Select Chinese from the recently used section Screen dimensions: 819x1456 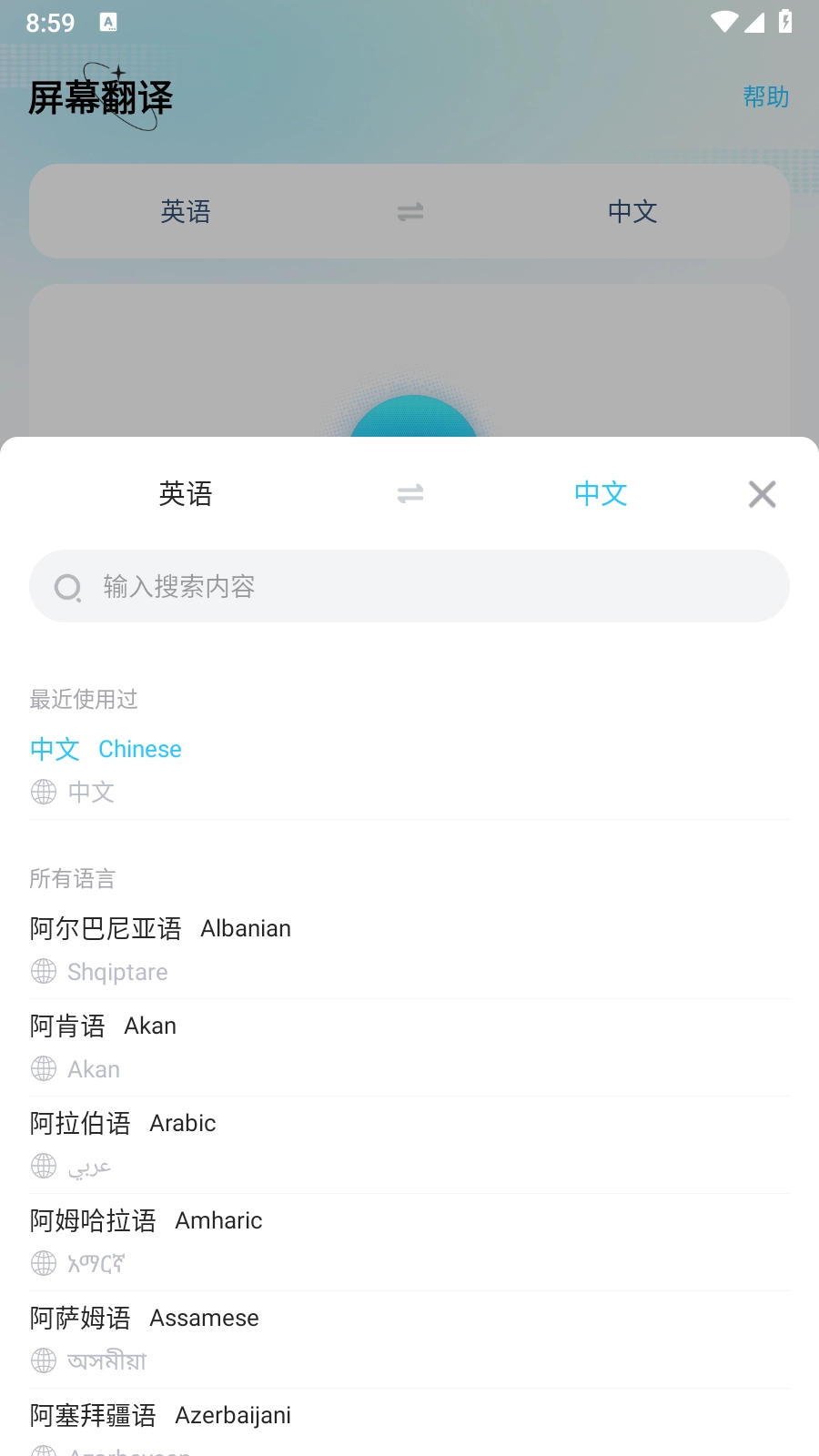tap(105, 748)
